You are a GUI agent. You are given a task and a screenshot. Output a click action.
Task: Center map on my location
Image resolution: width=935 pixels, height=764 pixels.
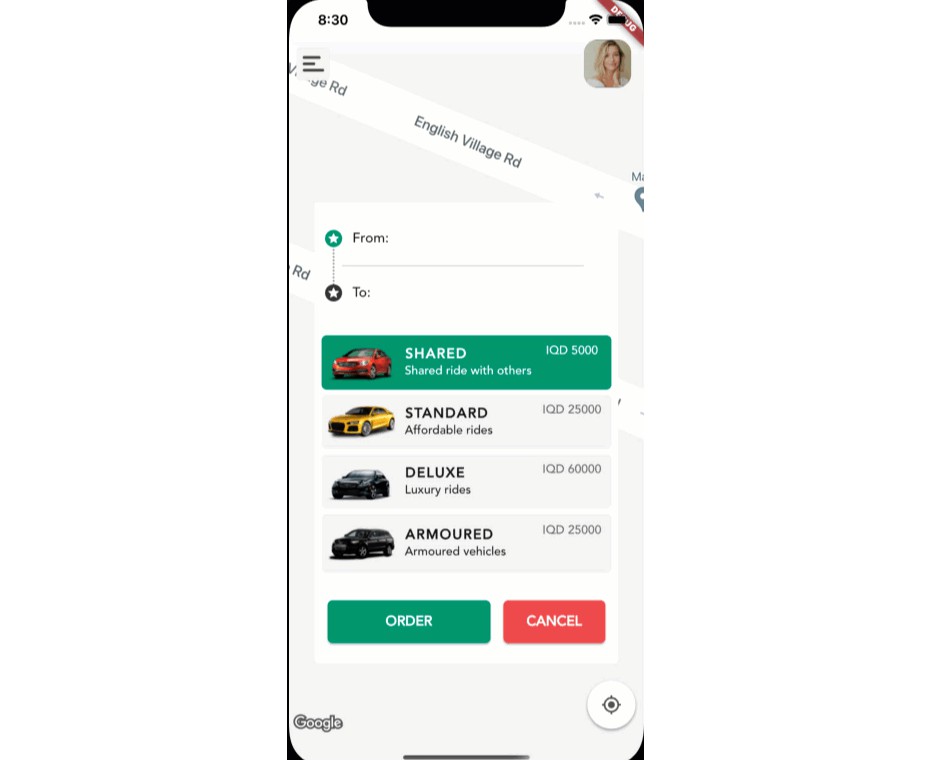click(611, 705)
